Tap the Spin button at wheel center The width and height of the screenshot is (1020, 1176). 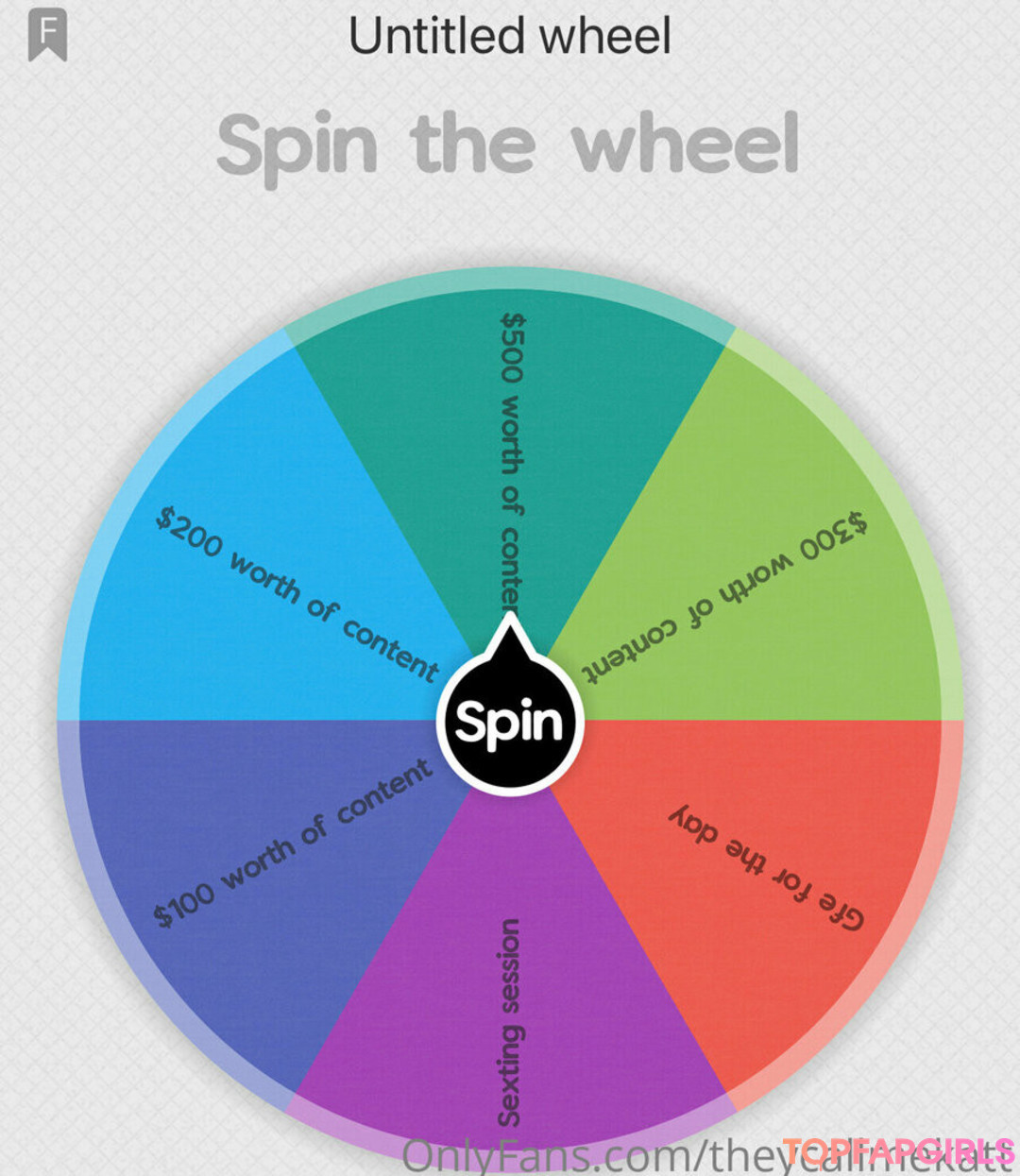(510, 723)
